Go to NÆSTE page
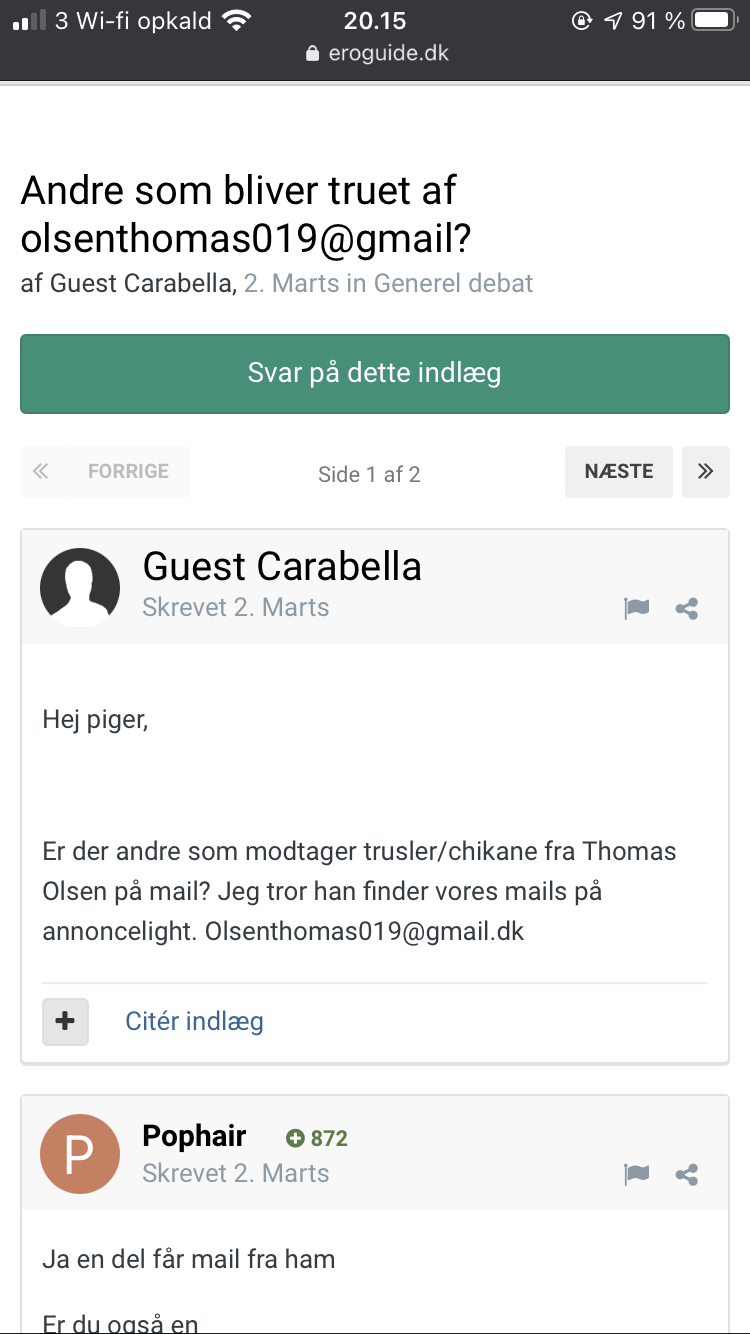750x1334 pixels. pos(619,472)
